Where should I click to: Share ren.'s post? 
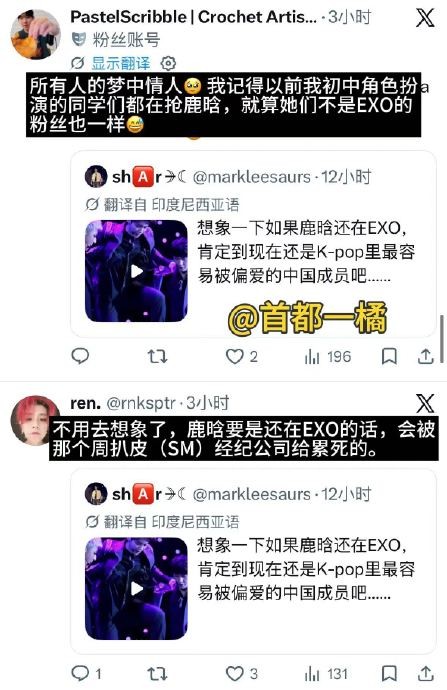[425, 673]
